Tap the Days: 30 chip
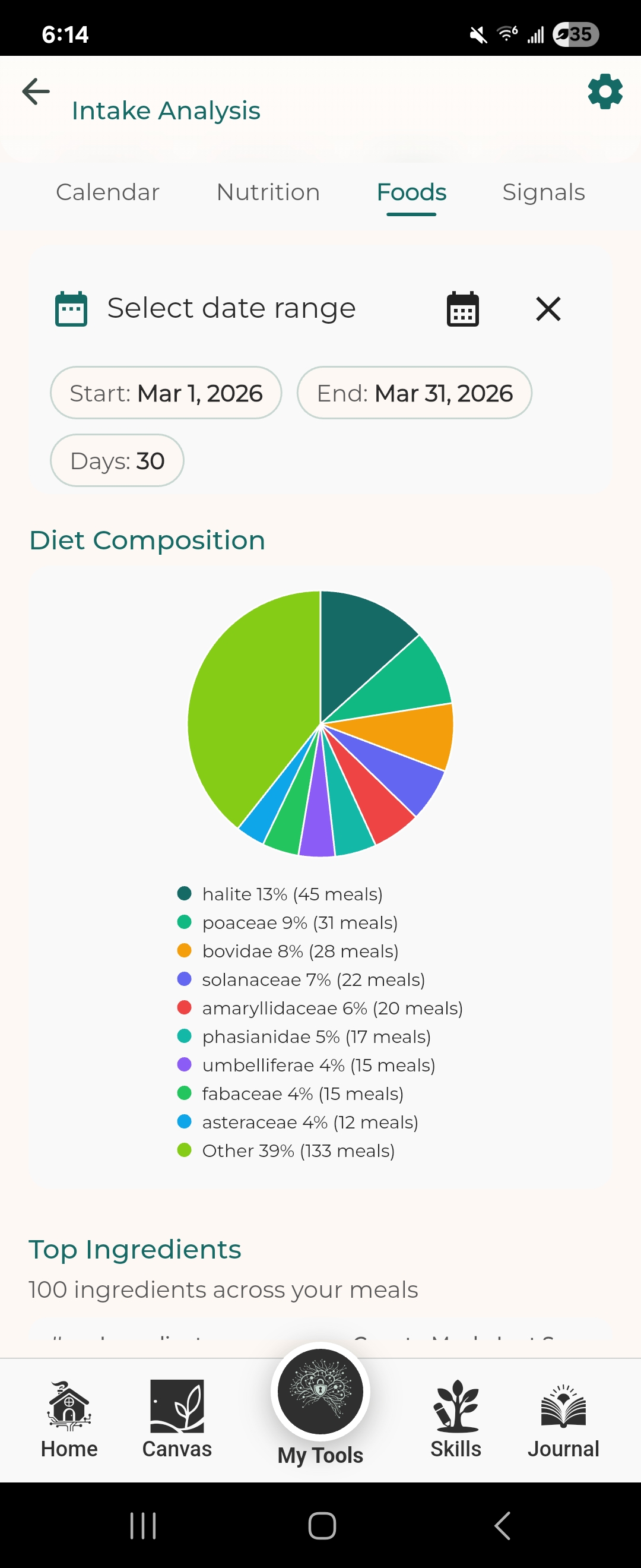The image size is (641, 1568). click(117, 461)
